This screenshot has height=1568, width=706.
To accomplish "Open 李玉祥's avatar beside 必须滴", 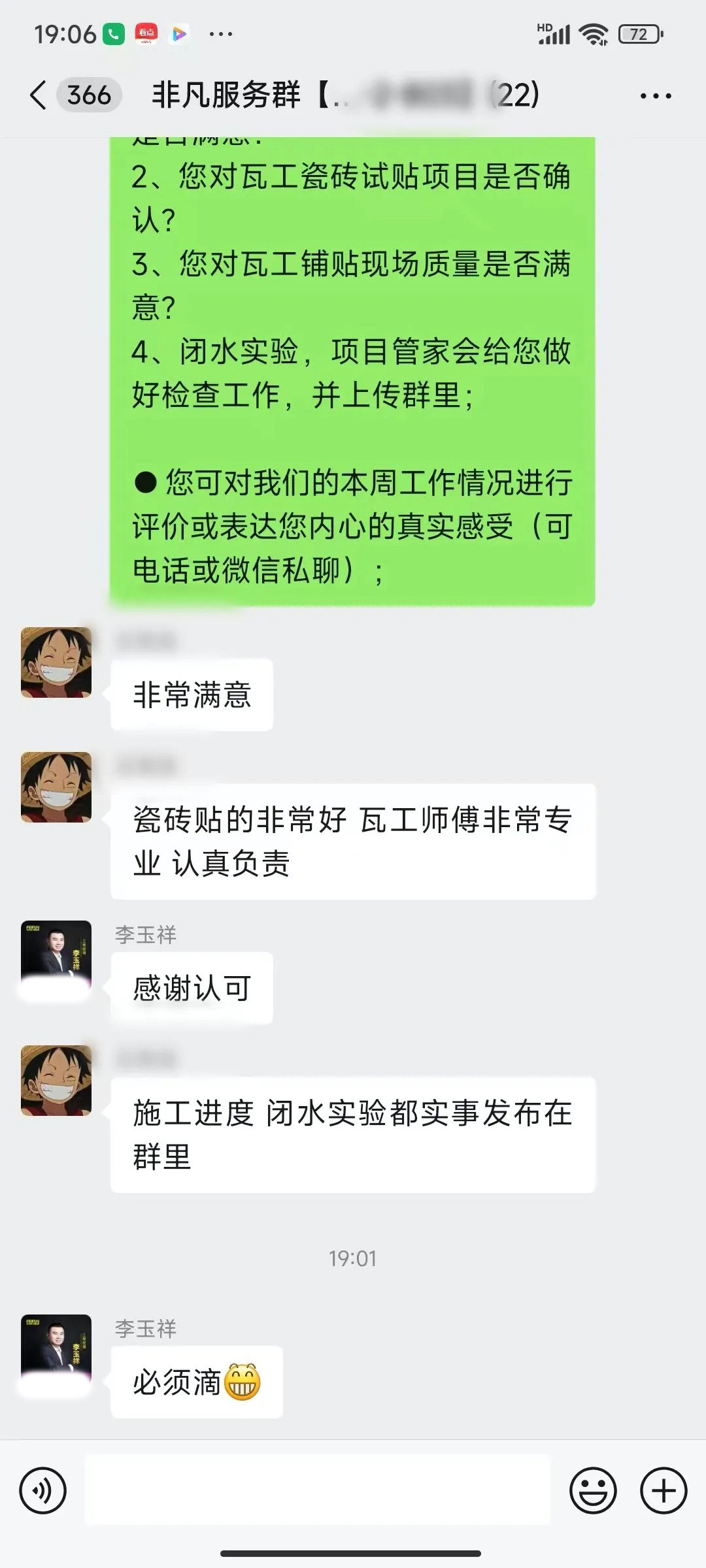I will point(56,1350).
